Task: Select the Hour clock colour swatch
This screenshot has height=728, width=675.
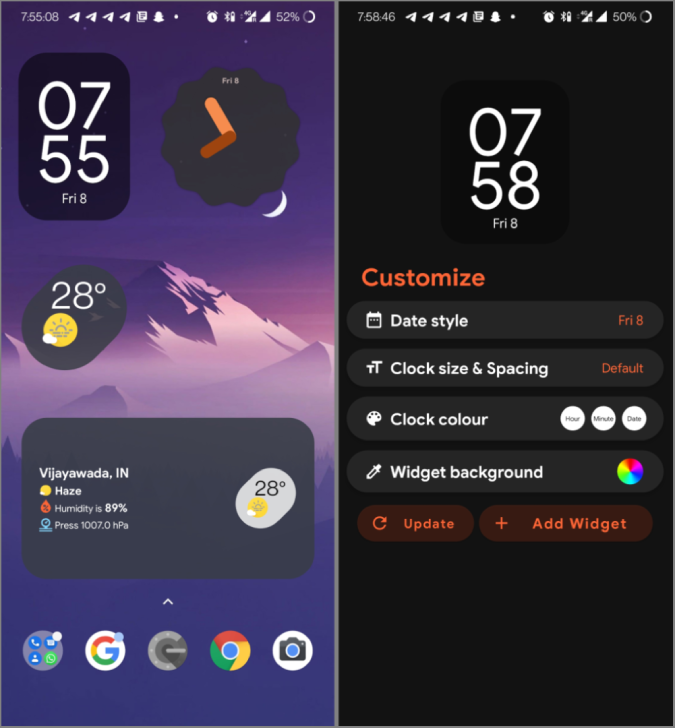Action: point(573,419)
